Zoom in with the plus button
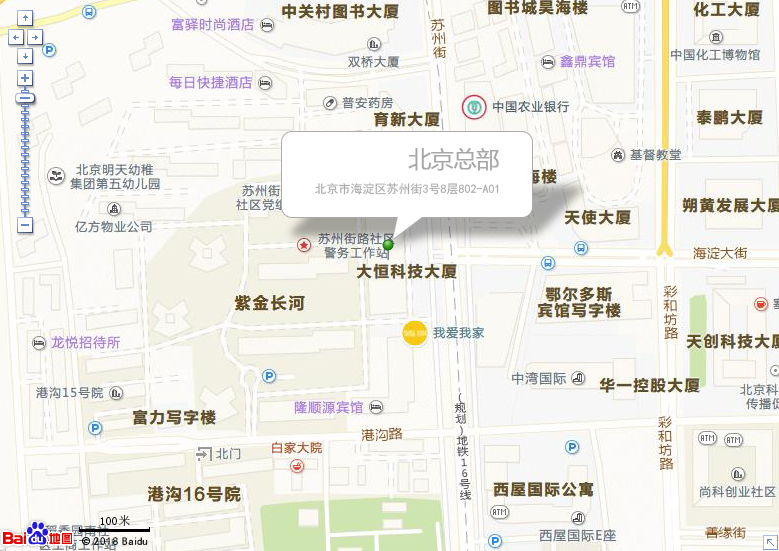The height and width of the screenshot is (551, 779). [x=25, y=78]
